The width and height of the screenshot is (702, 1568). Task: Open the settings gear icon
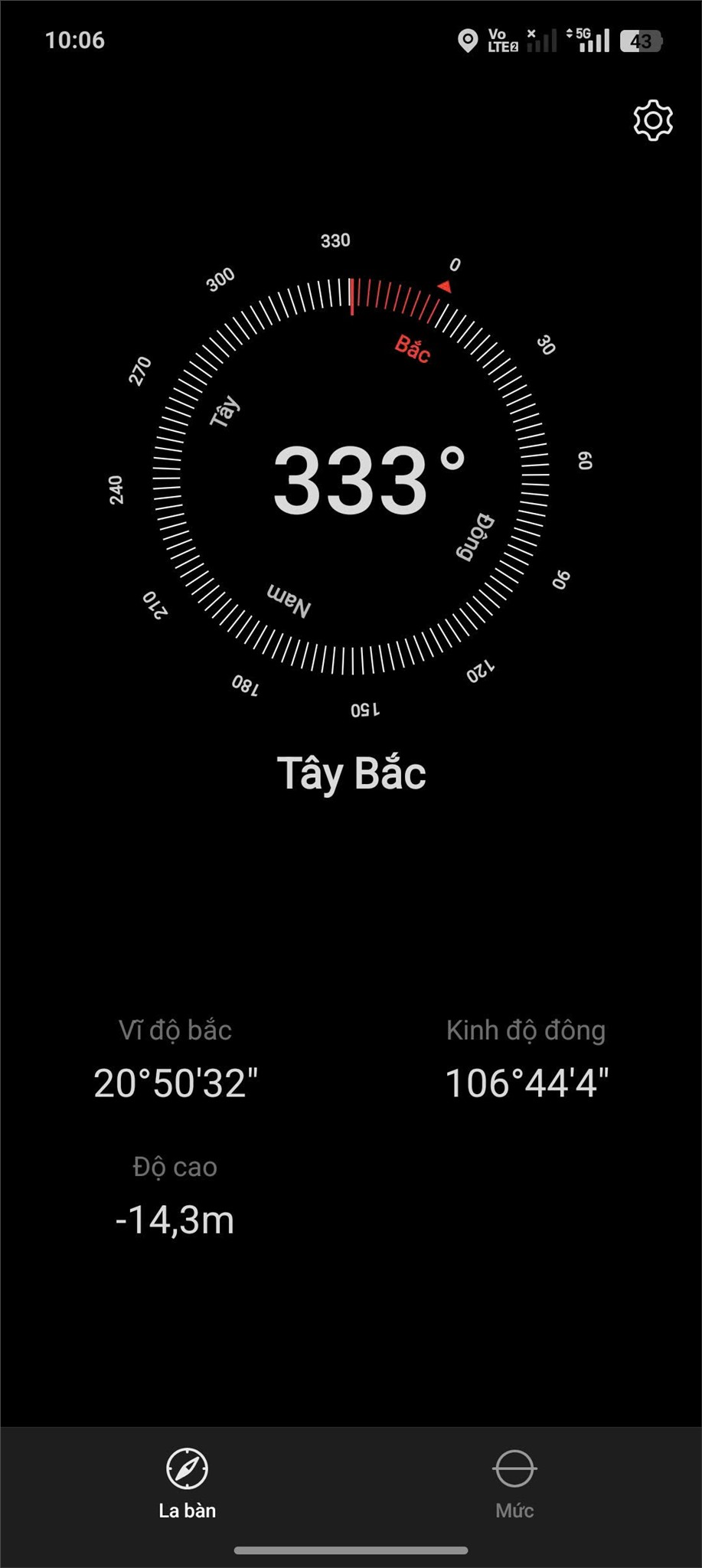pyautogui.click(x=653, y=120)
